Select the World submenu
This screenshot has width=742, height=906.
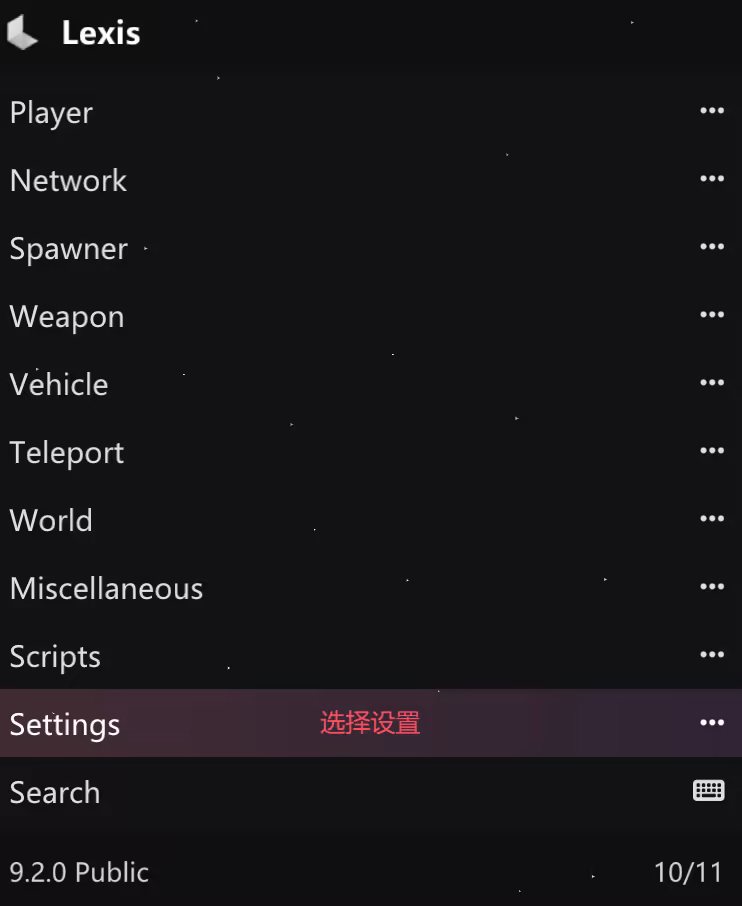point(51,521)
